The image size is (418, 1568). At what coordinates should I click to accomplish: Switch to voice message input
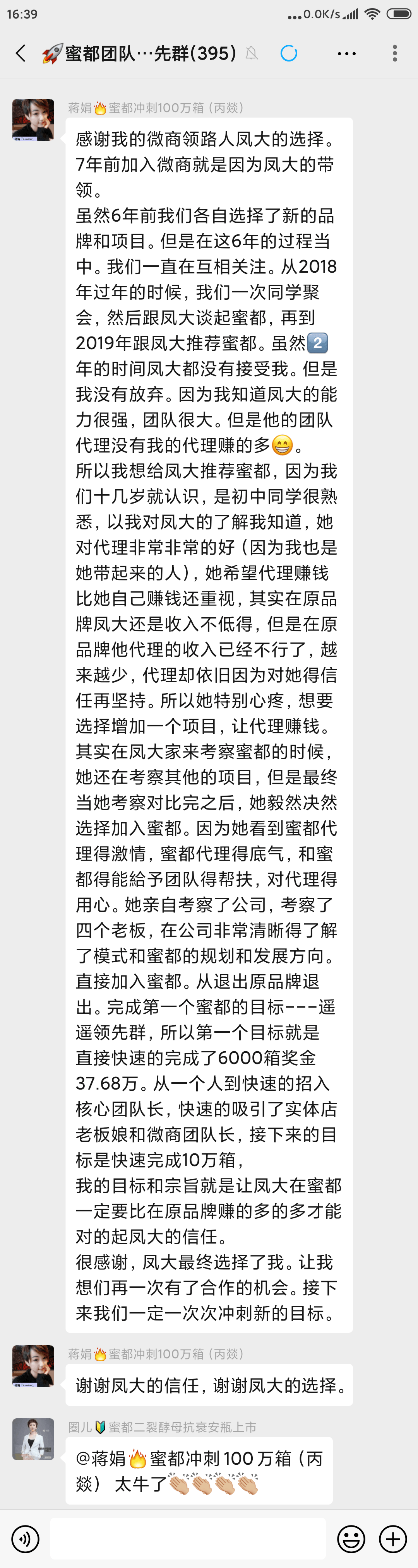coord(26,1539)
